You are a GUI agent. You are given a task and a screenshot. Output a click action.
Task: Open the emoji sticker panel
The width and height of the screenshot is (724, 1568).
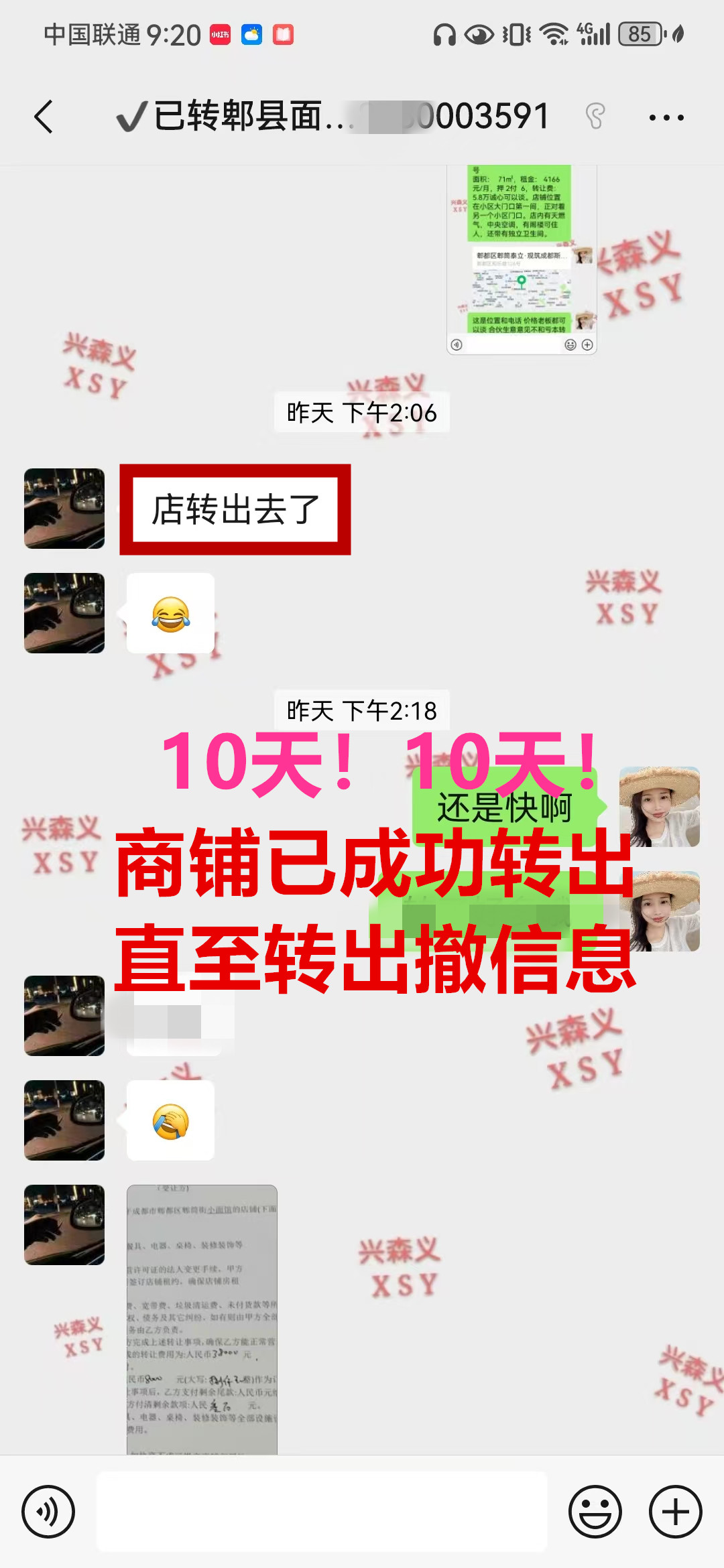point(595,1512)
